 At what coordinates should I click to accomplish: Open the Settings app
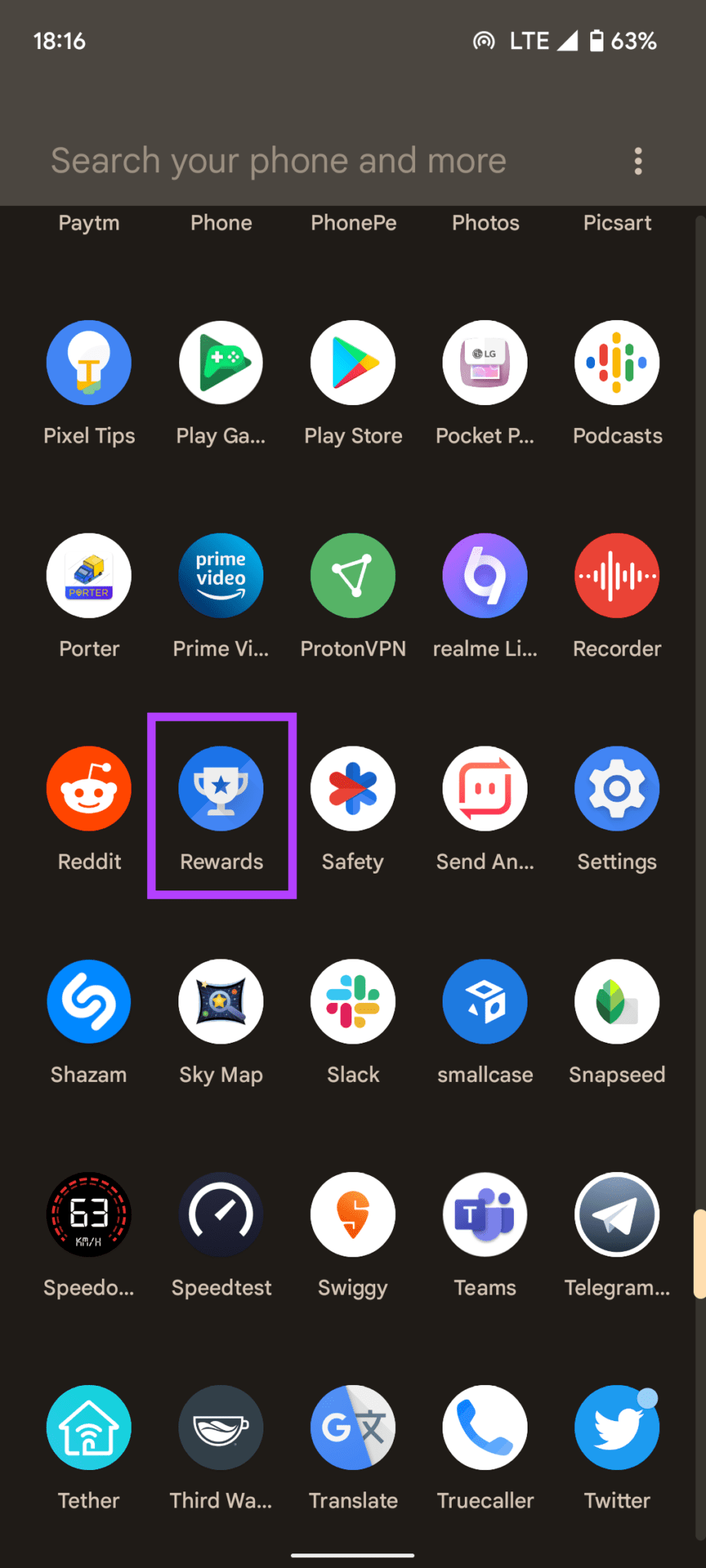tap(617, 789)
